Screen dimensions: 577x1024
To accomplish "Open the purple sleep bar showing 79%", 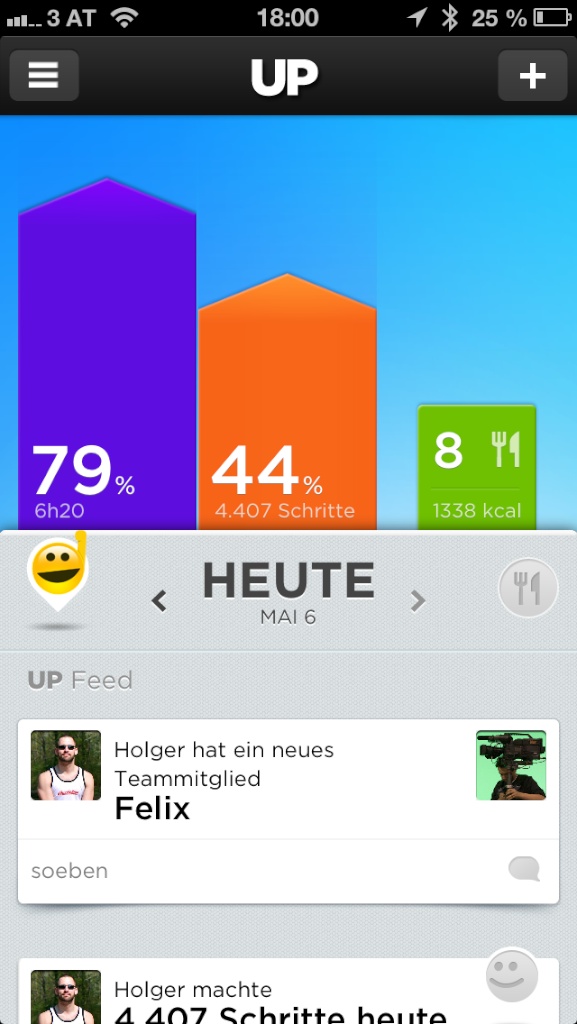I will pyautogui.click(x=107, y=354).
